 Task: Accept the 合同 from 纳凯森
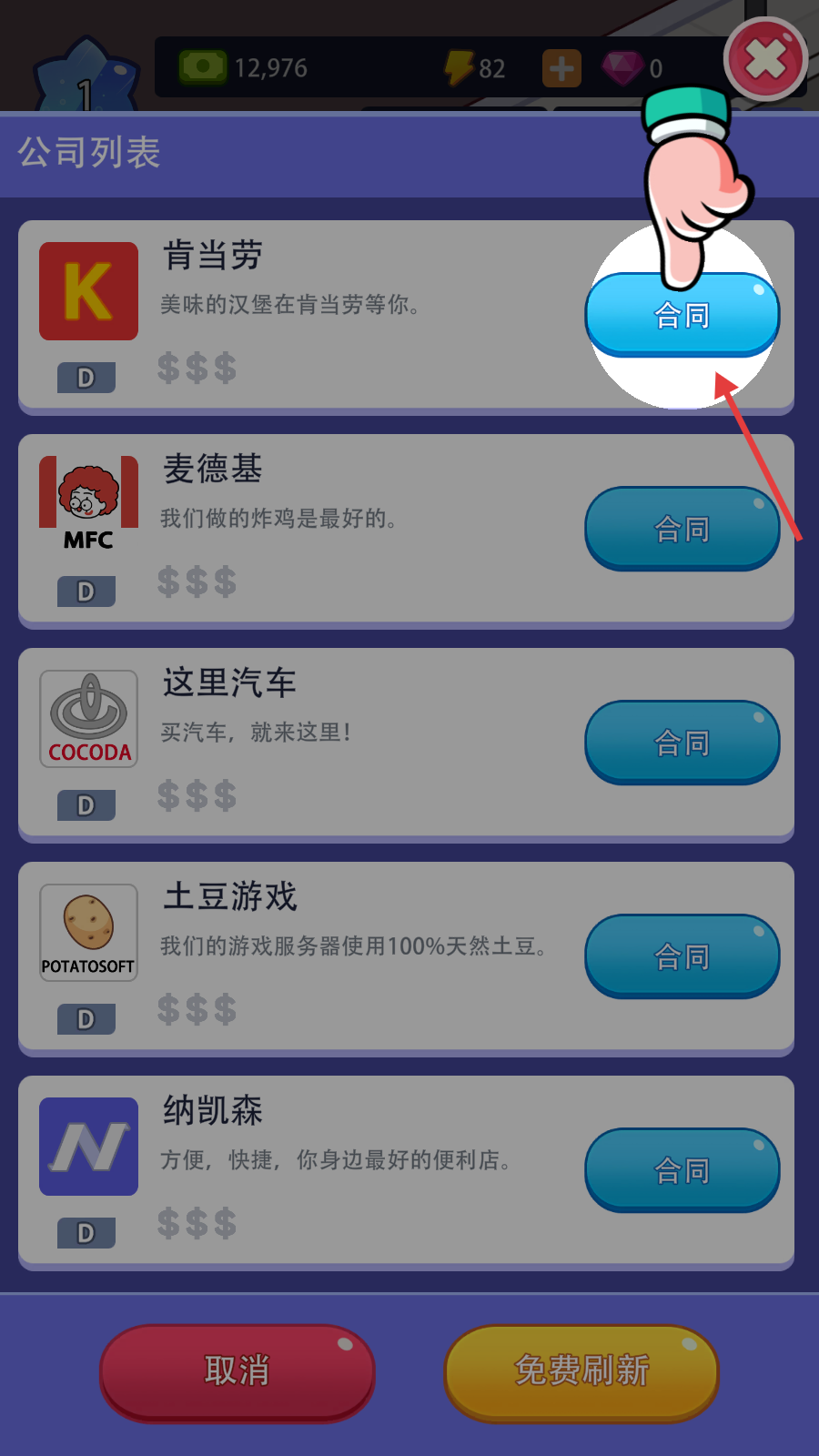pos(682,1170)
